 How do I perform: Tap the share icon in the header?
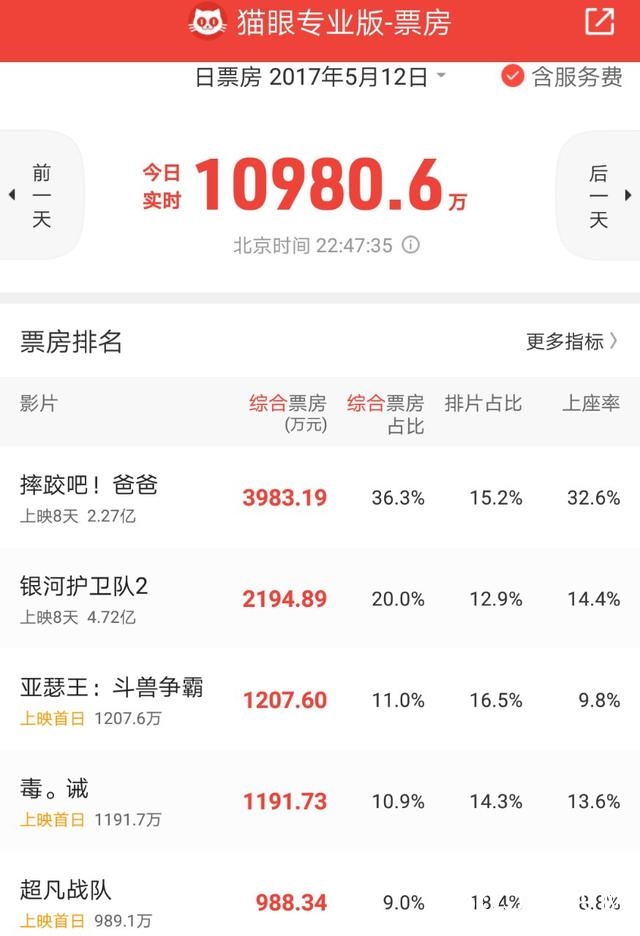pos(599,23)
